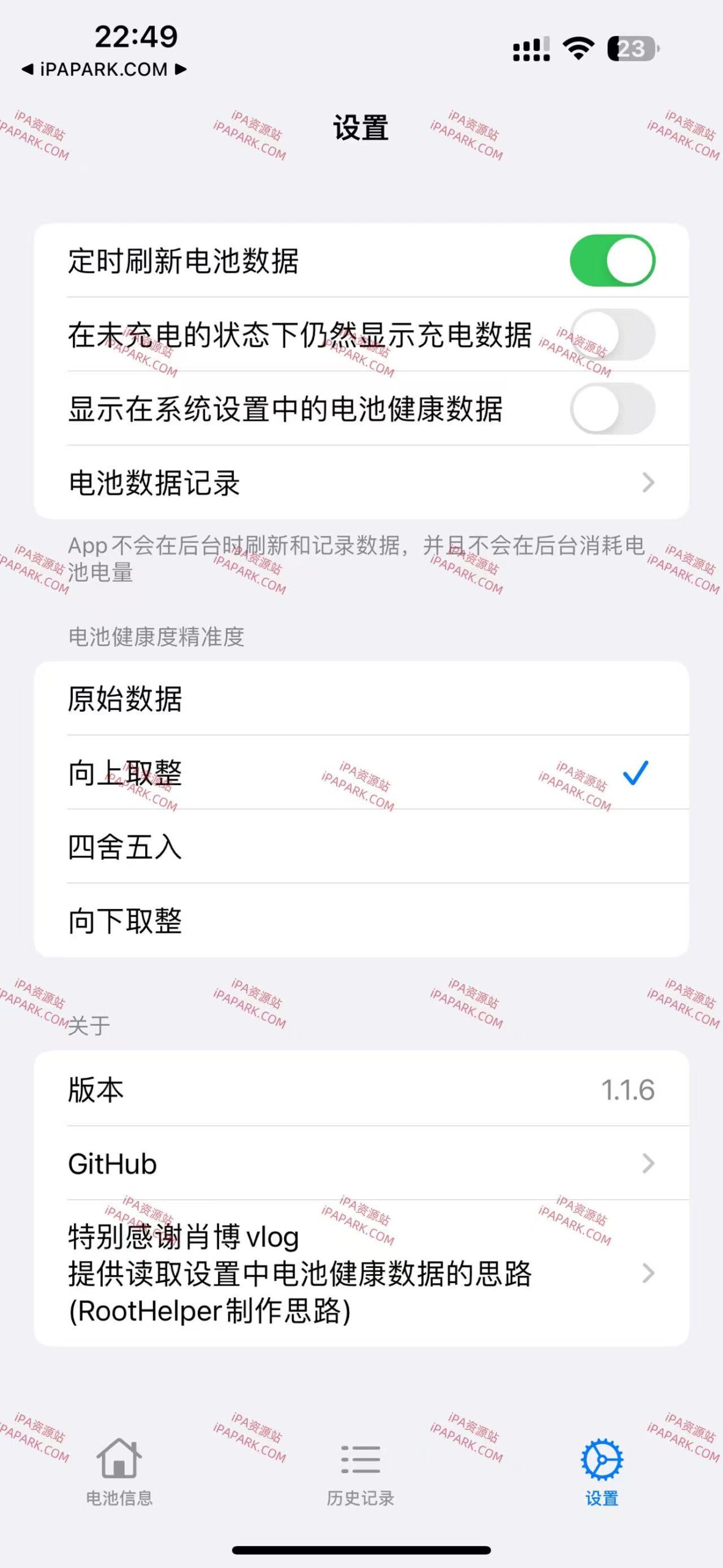Select 原始数据 as precision mode
This screenshot has width=723, height=1568.
(x=361, y=700)
